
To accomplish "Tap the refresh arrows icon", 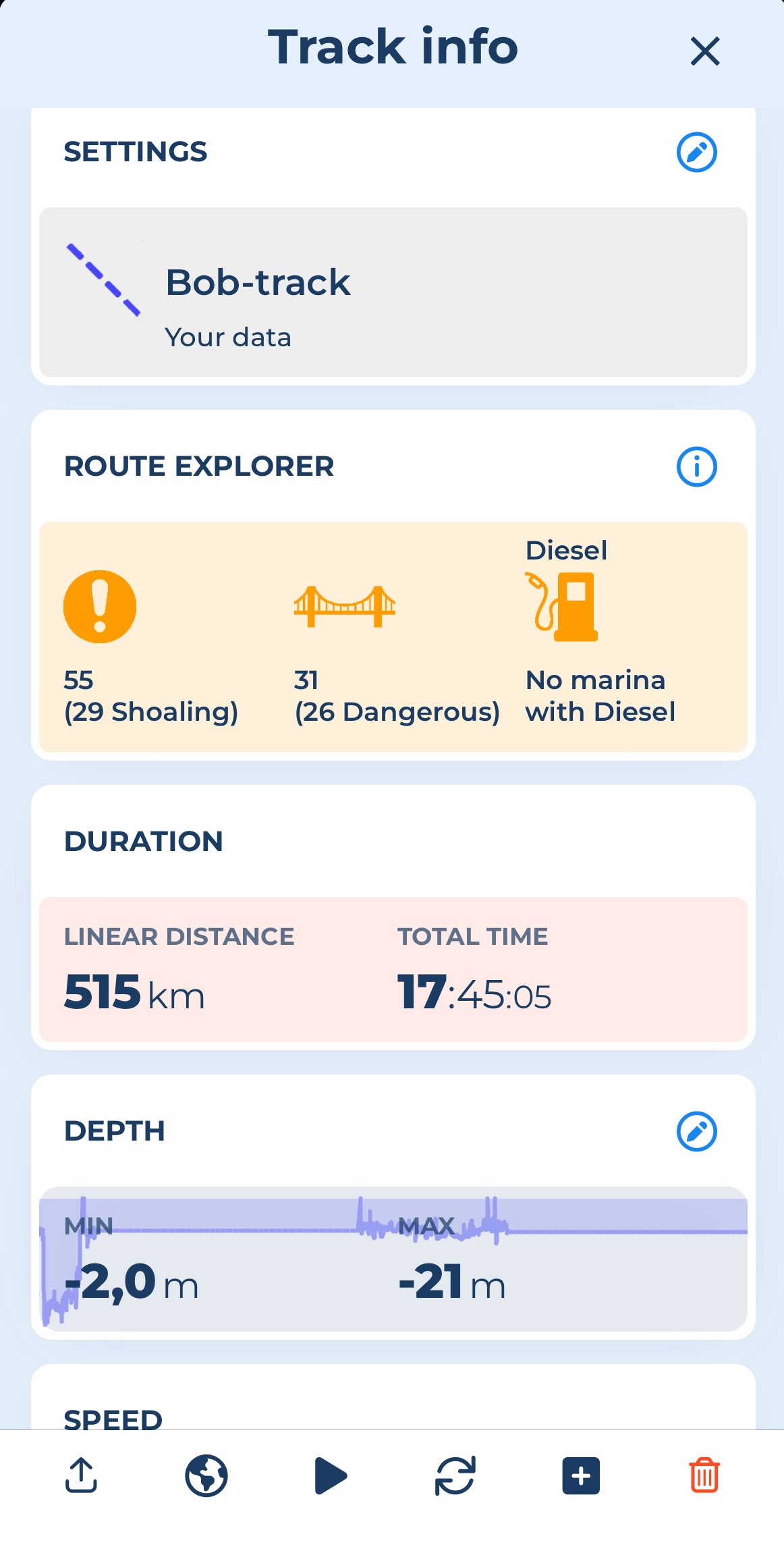I will pyautogui.click(x=455, y=1475).
